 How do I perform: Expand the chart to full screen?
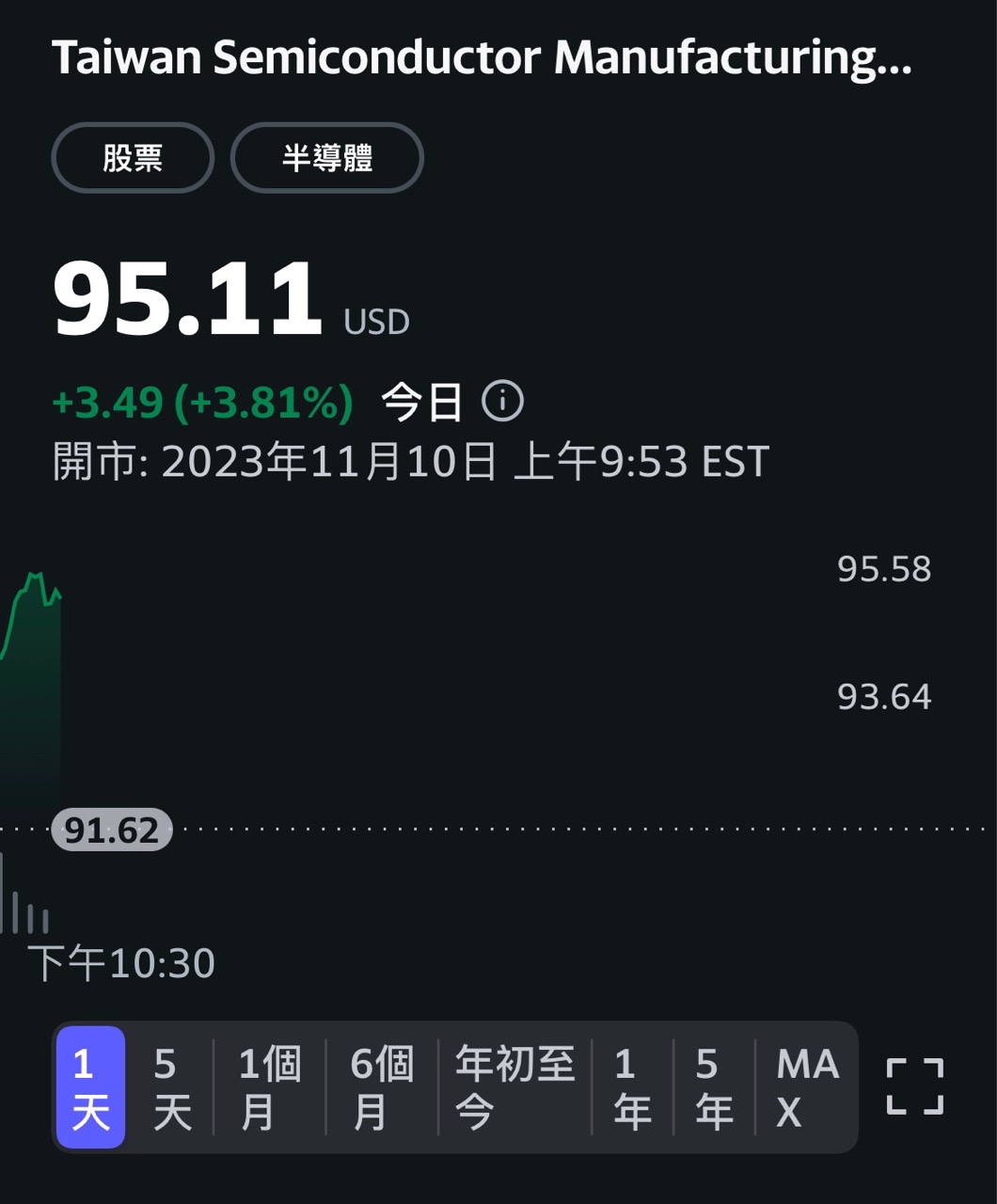tap(915, 1086)
